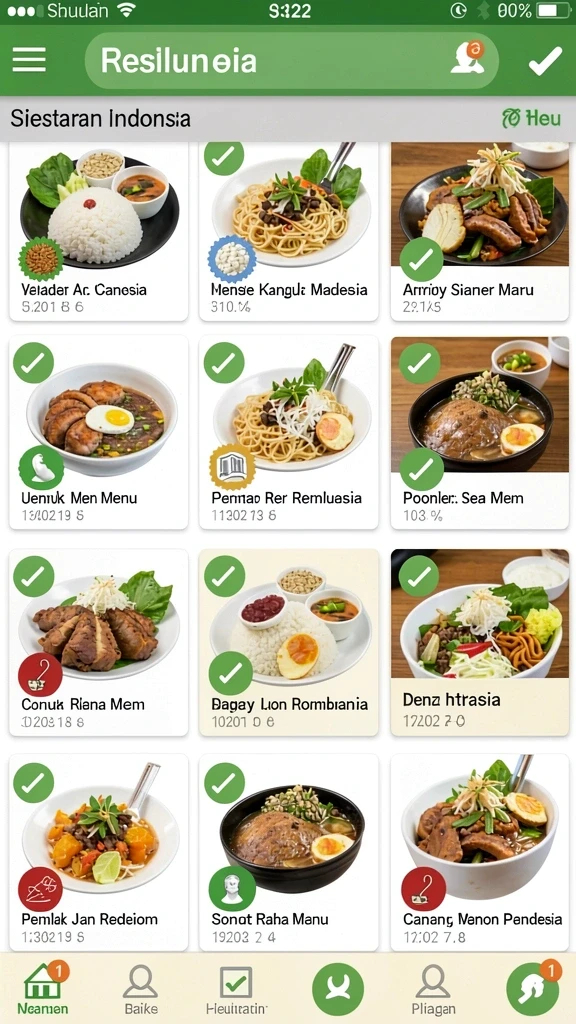The width and height of the screenshot is (576, 1024).
Task: Switch to the Baike tab
Action: 140,989
